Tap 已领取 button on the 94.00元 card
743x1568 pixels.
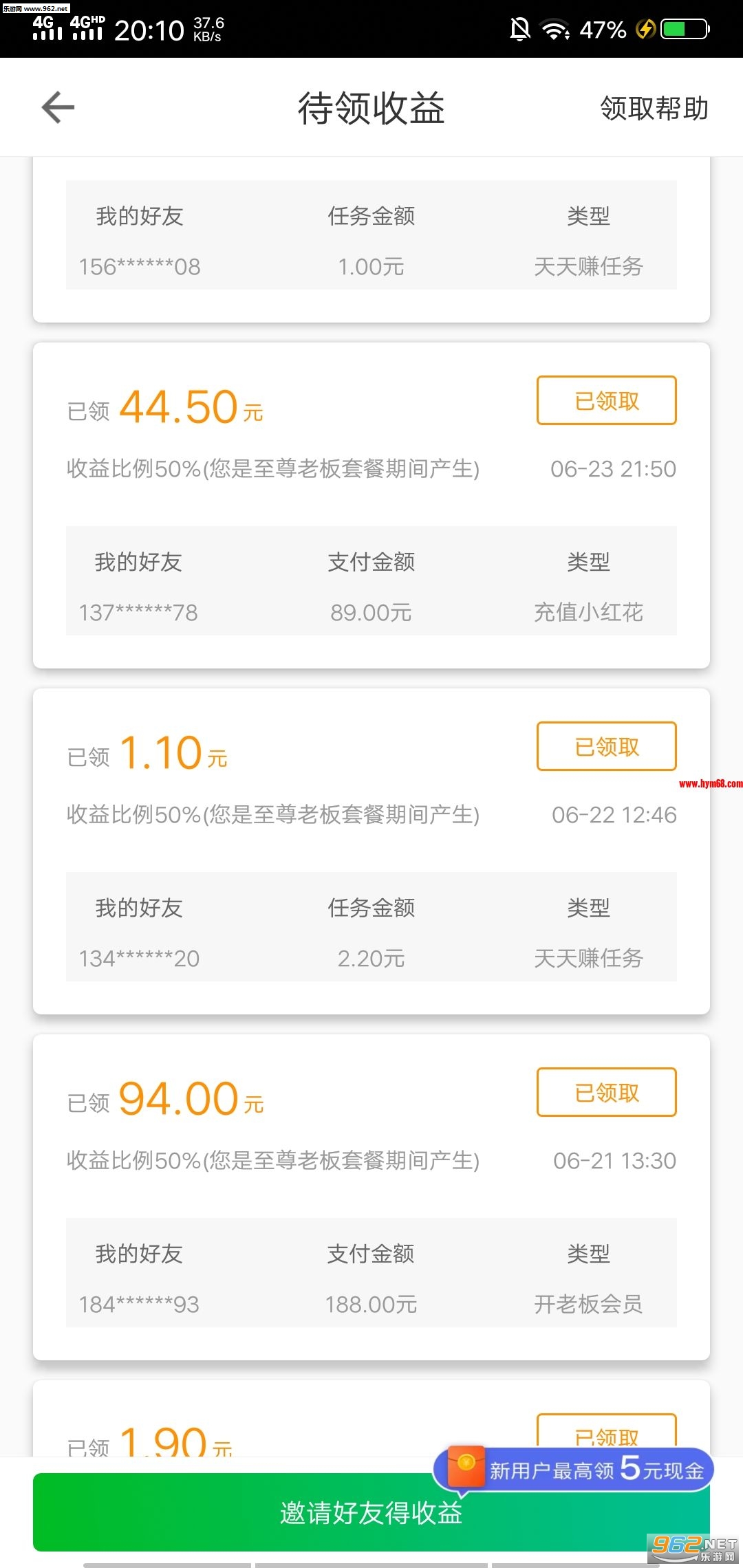tap(606, 1092)
